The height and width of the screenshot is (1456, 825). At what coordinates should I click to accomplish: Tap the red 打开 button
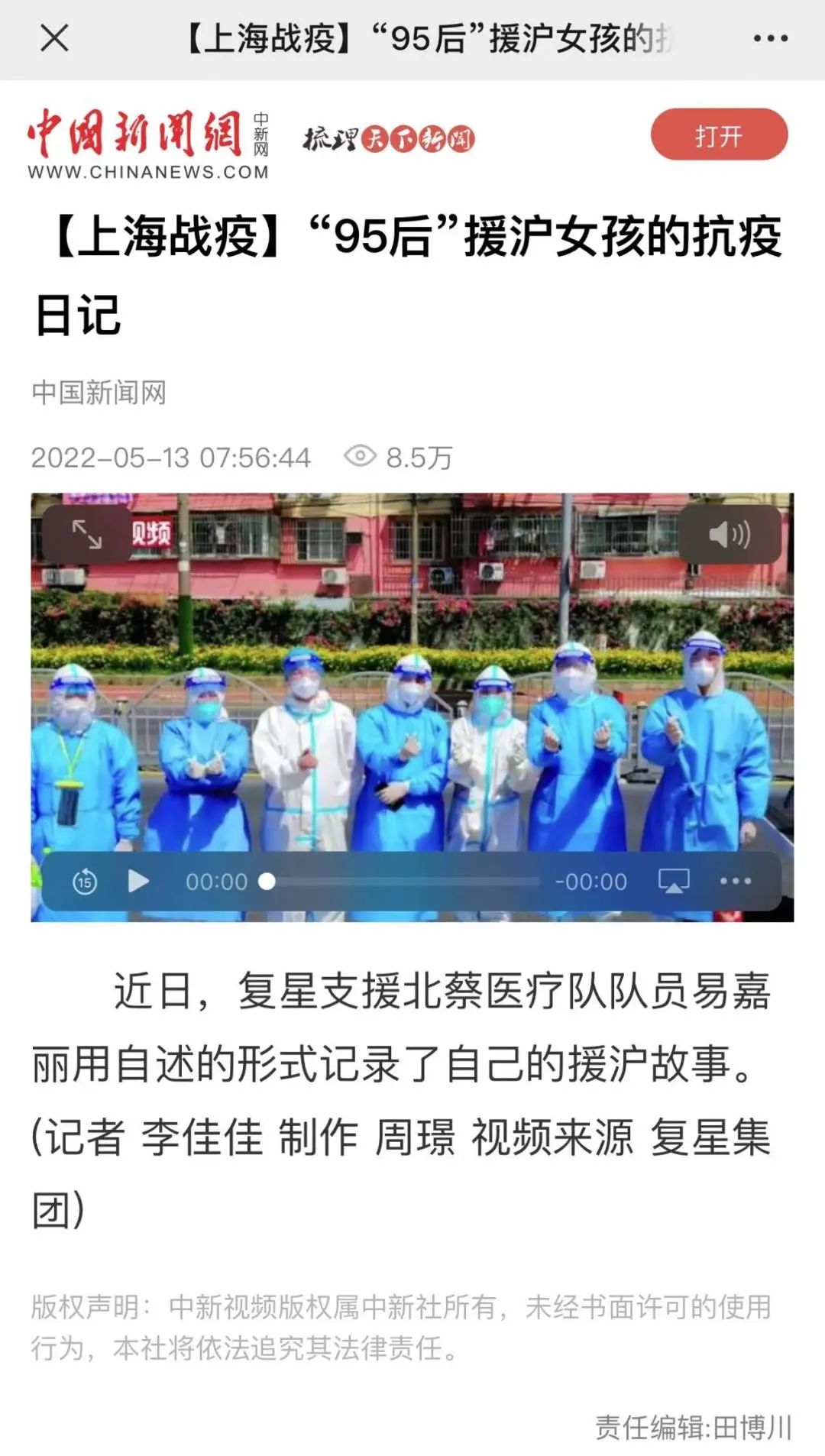click(719, 135)
